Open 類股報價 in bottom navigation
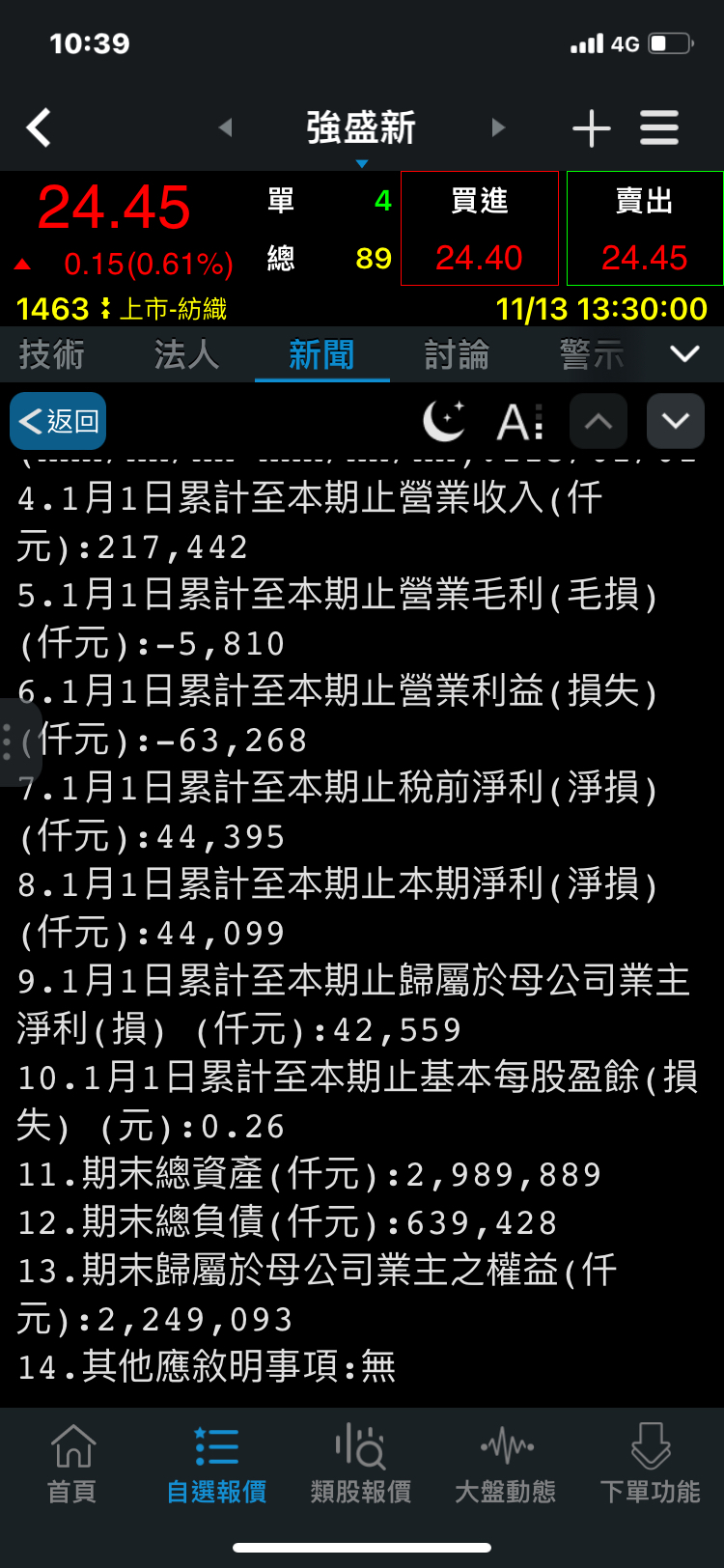 (361, 1463)
